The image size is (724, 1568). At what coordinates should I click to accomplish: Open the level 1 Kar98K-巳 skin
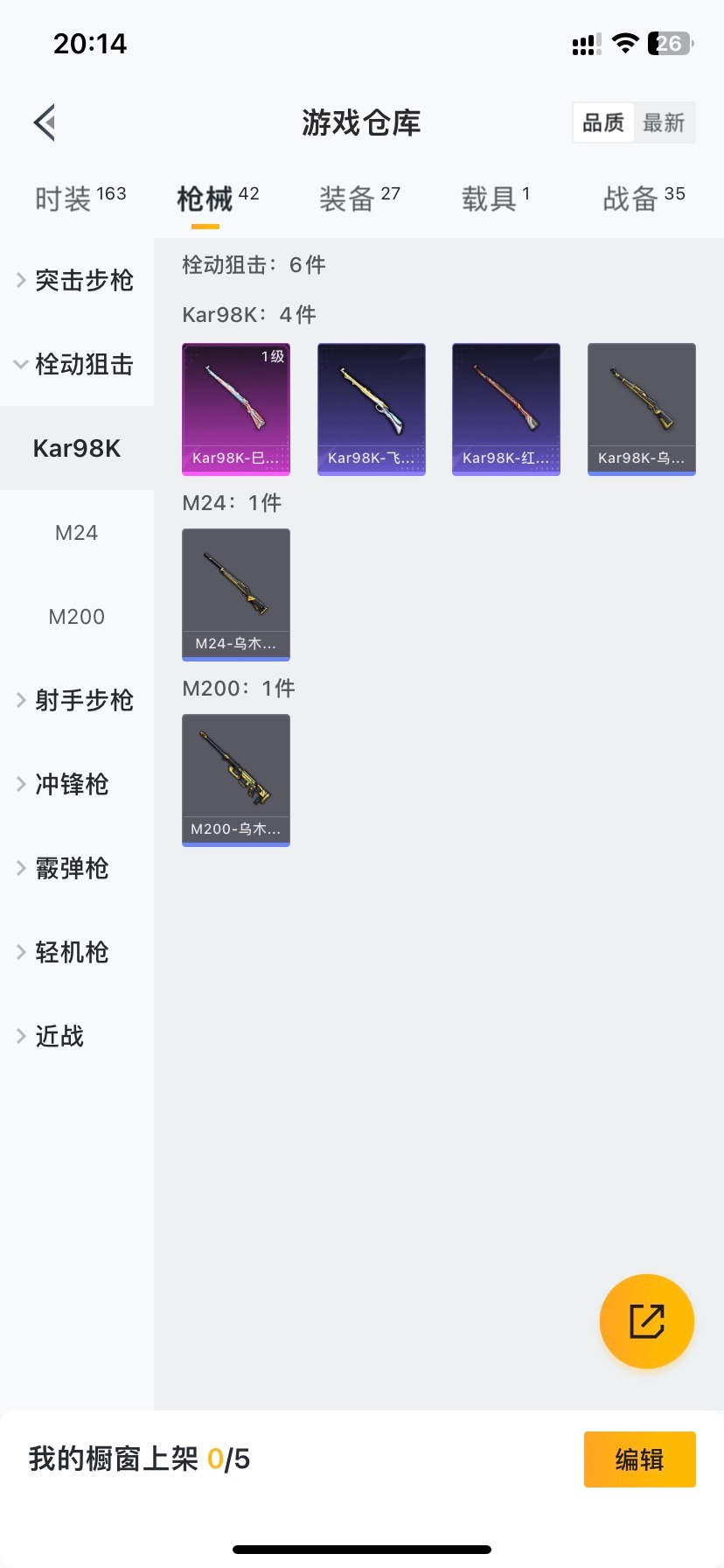pos(236,409)
